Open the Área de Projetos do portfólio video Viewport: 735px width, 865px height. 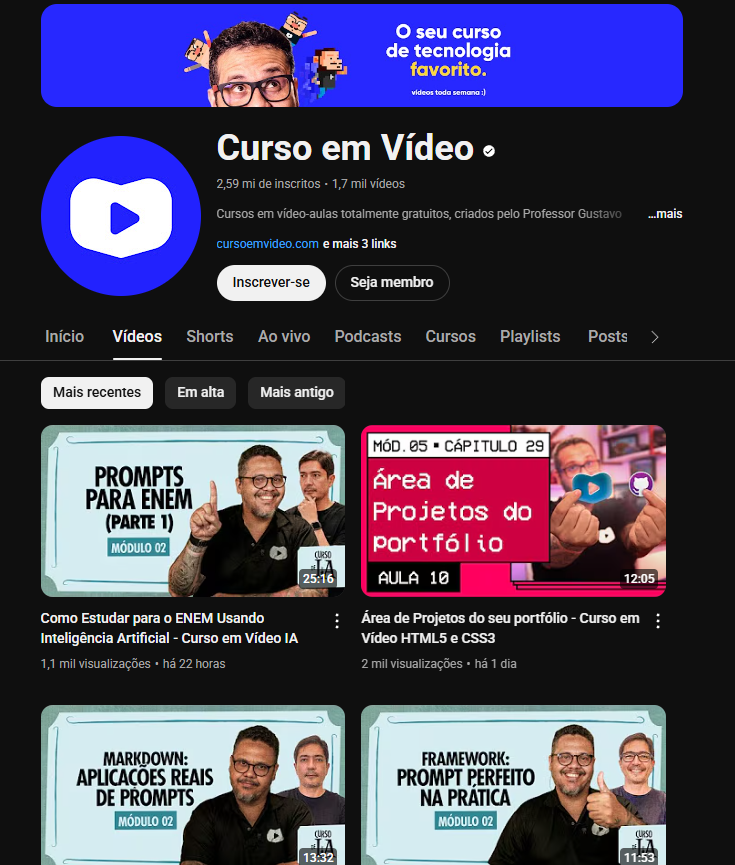click(513, 510)
